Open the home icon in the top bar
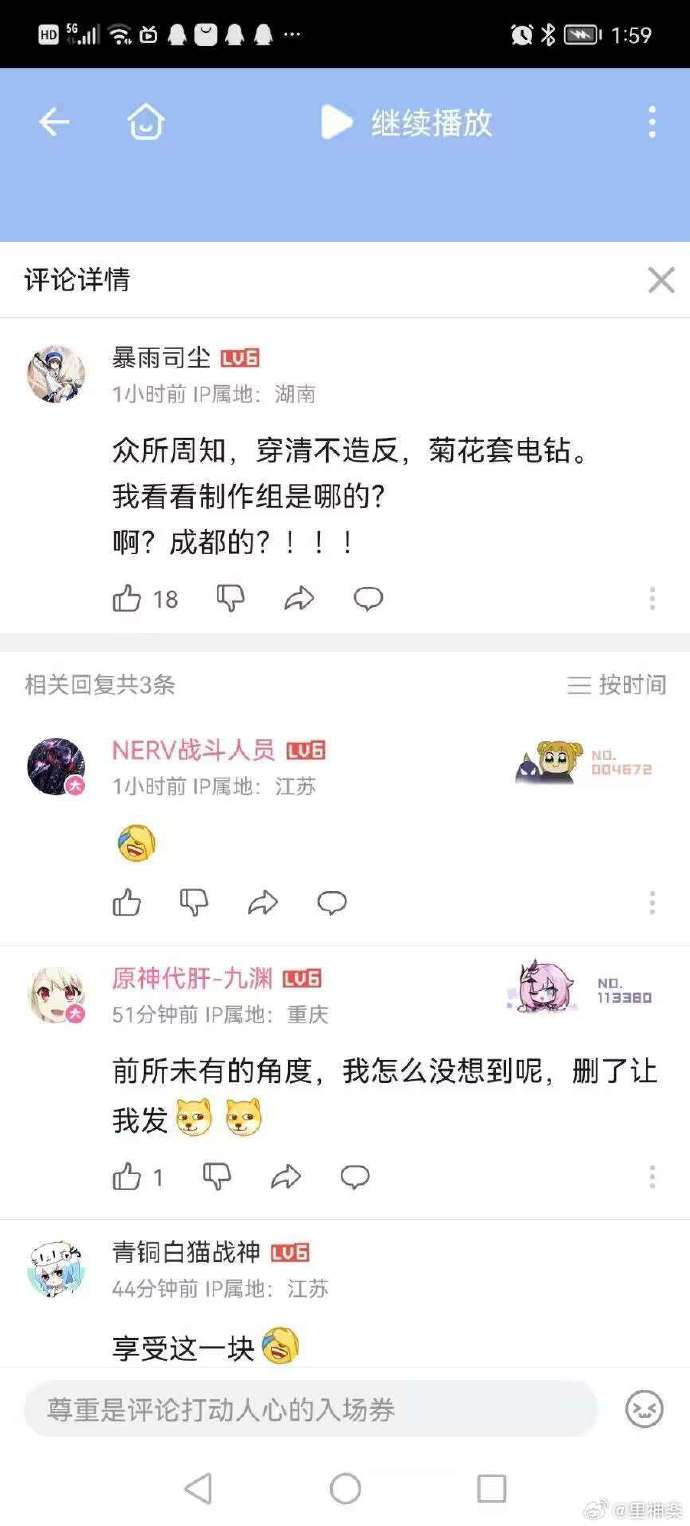The image size is (690, 1526). tap(146, 122)
